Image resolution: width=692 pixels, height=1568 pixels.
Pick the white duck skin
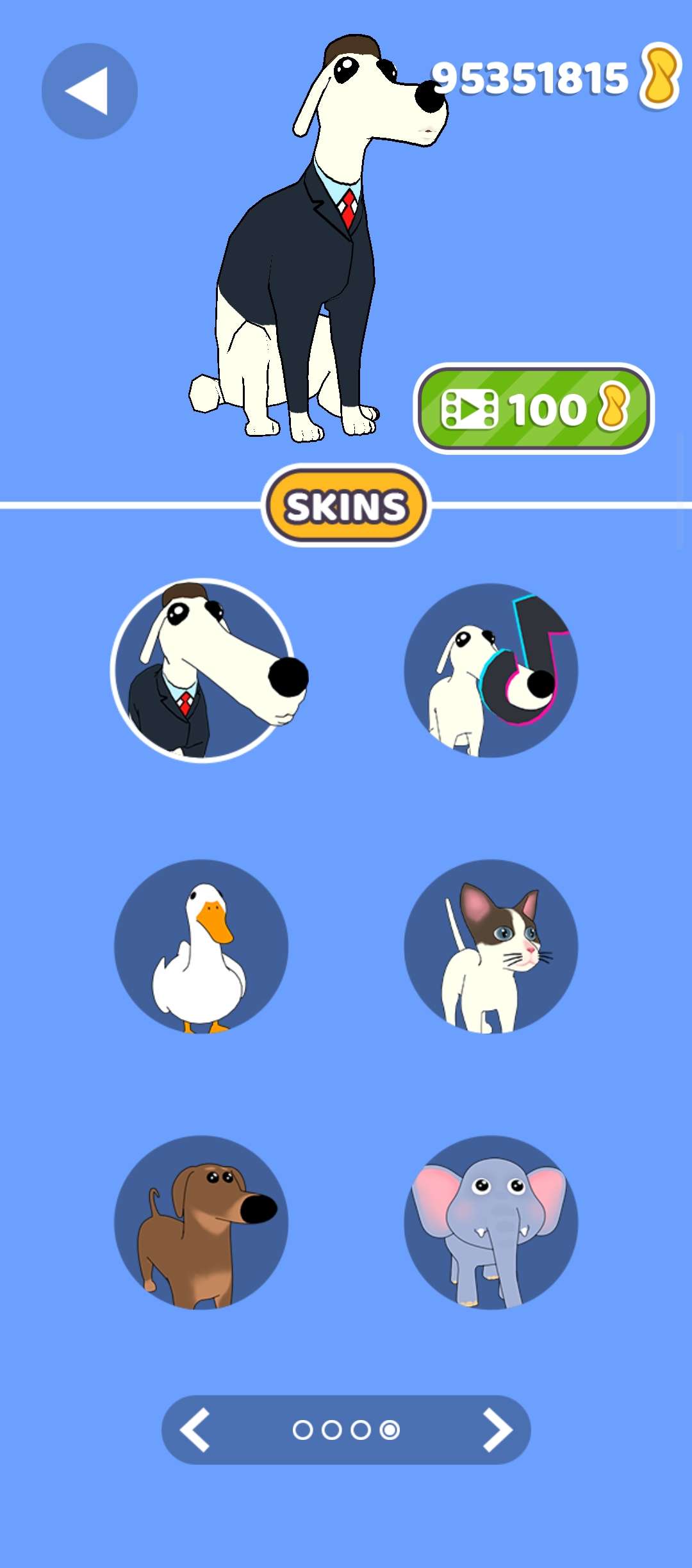201,946
